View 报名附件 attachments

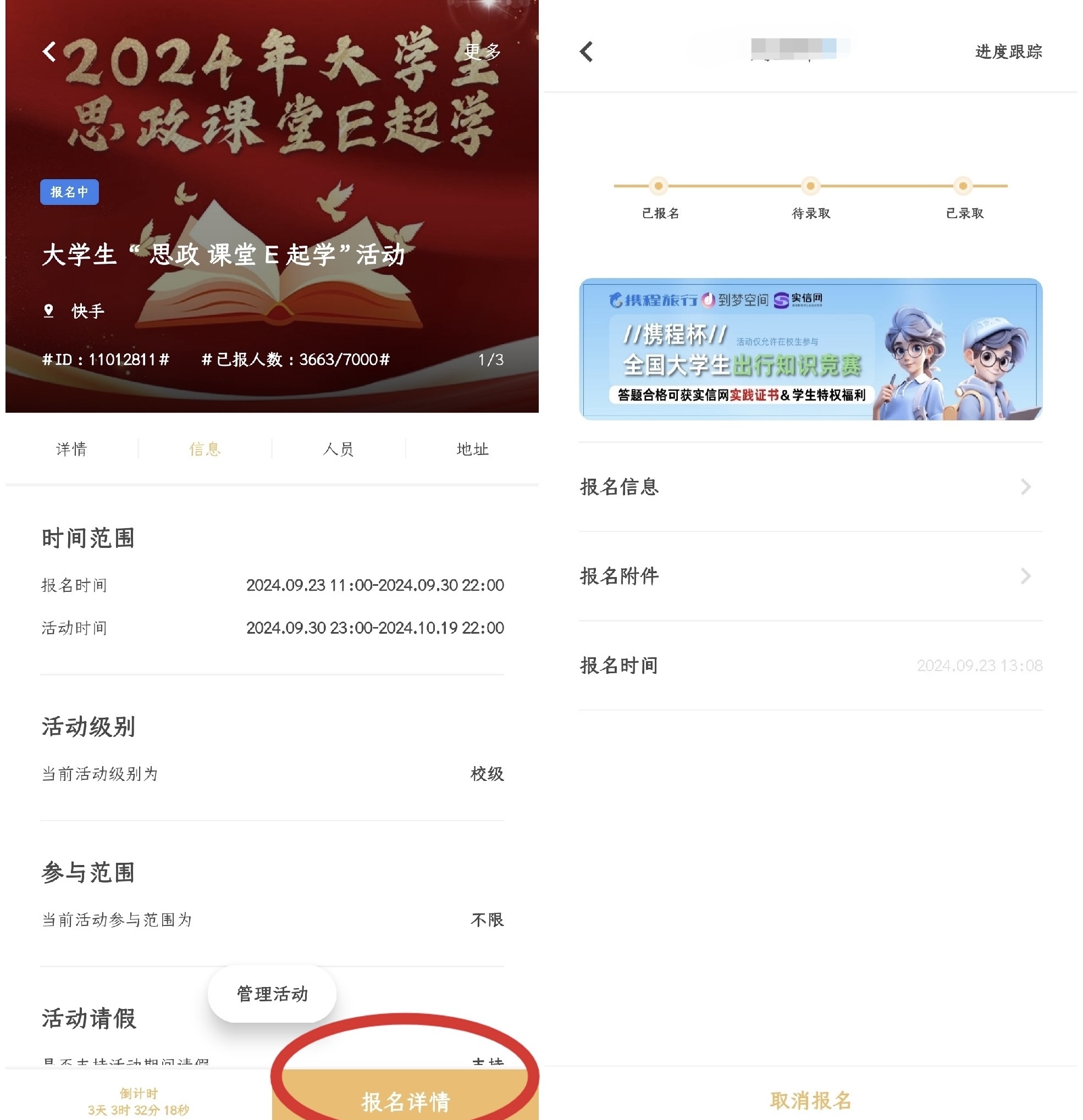tap(810, 576)
